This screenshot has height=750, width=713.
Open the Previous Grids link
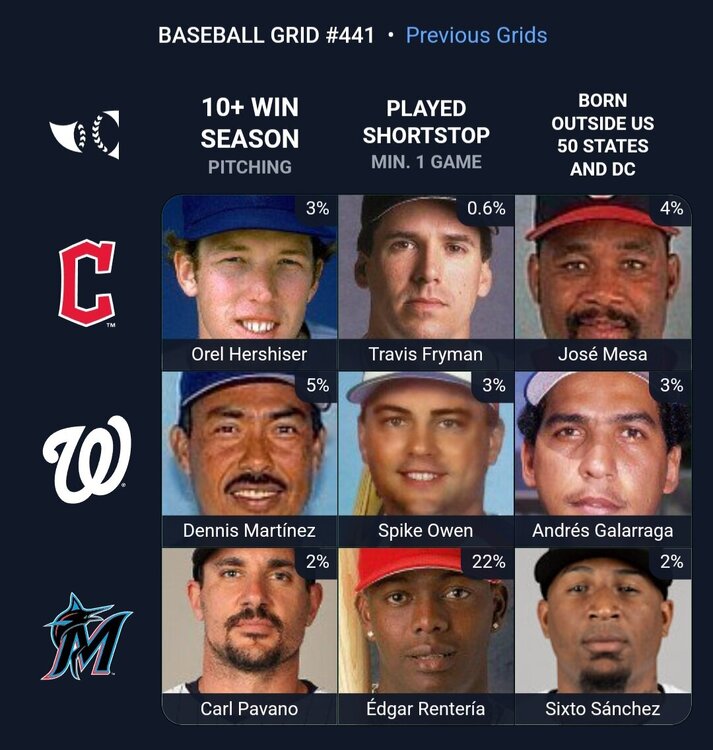click(x=476, y=35)
